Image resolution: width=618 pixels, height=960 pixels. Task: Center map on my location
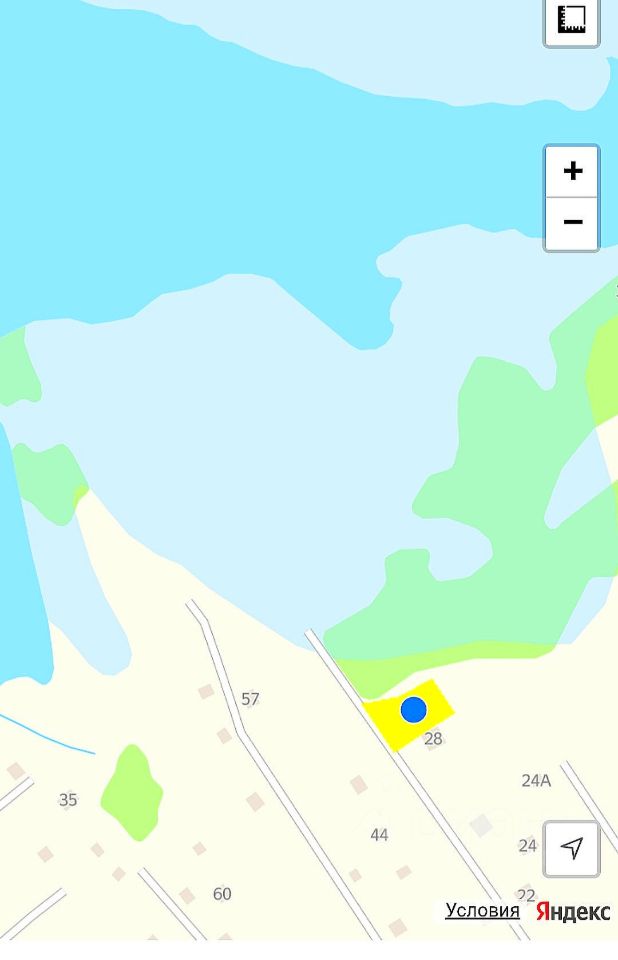(x=572, y=849)
